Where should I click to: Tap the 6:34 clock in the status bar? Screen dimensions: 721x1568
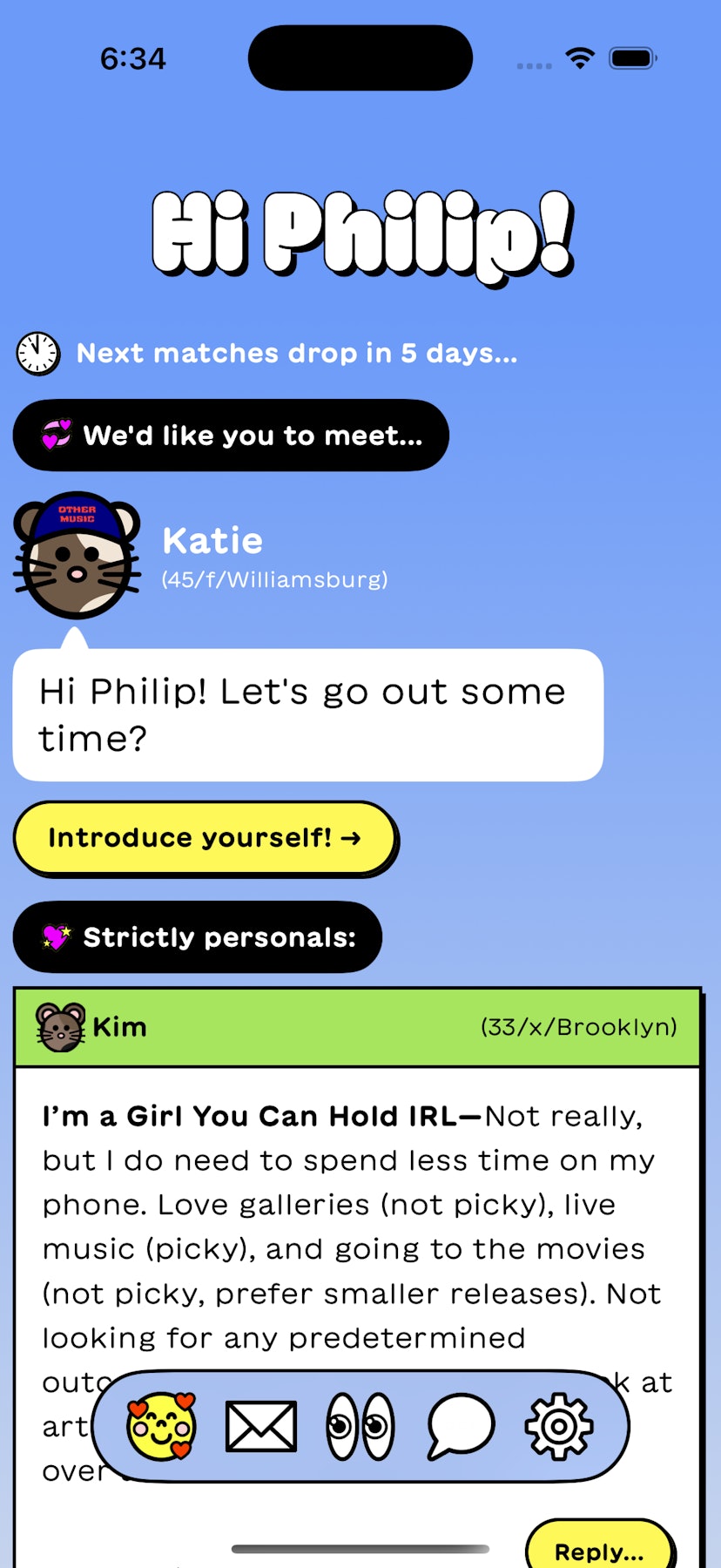(135, 57)
